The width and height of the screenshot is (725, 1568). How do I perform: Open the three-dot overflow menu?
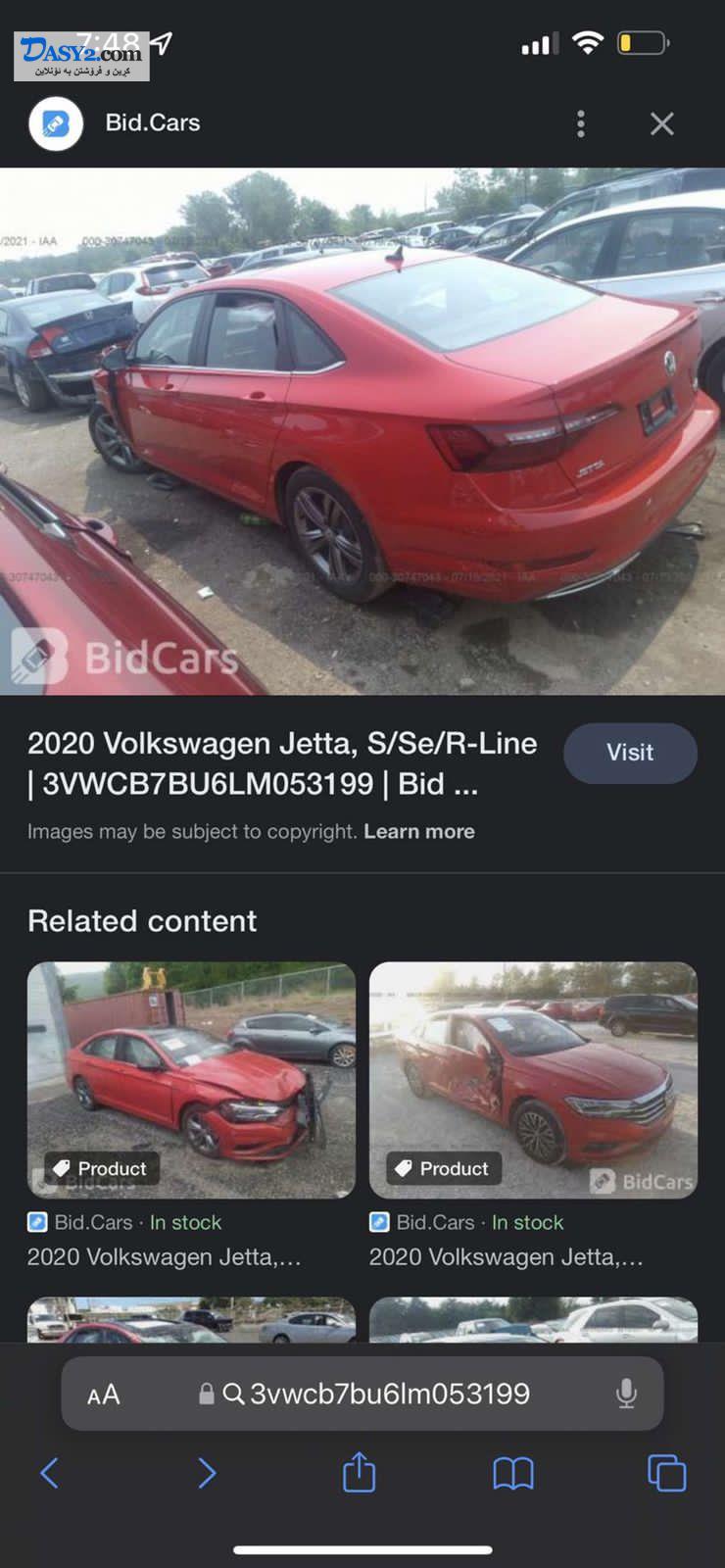click(x=581, y=123)
